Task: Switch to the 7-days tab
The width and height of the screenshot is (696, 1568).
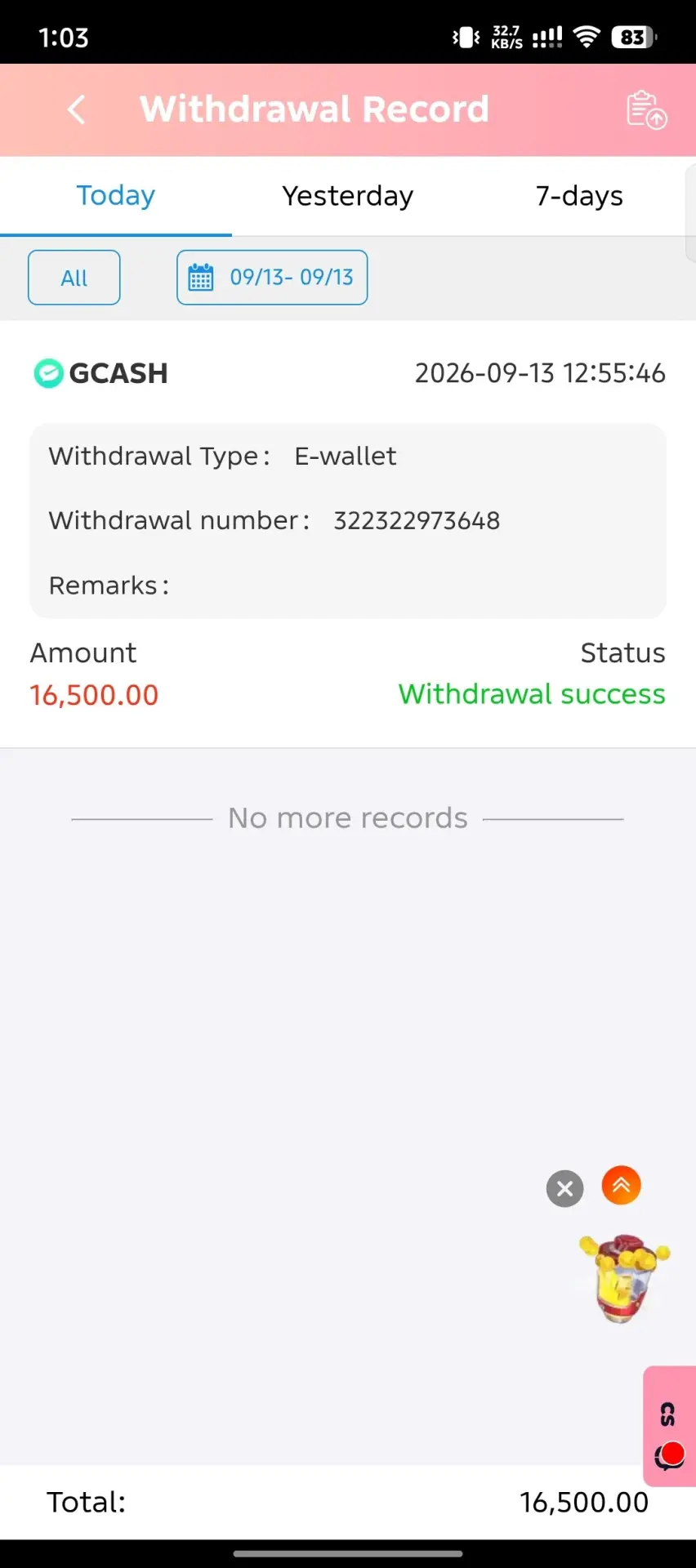Action: click(x=579, y=196)
